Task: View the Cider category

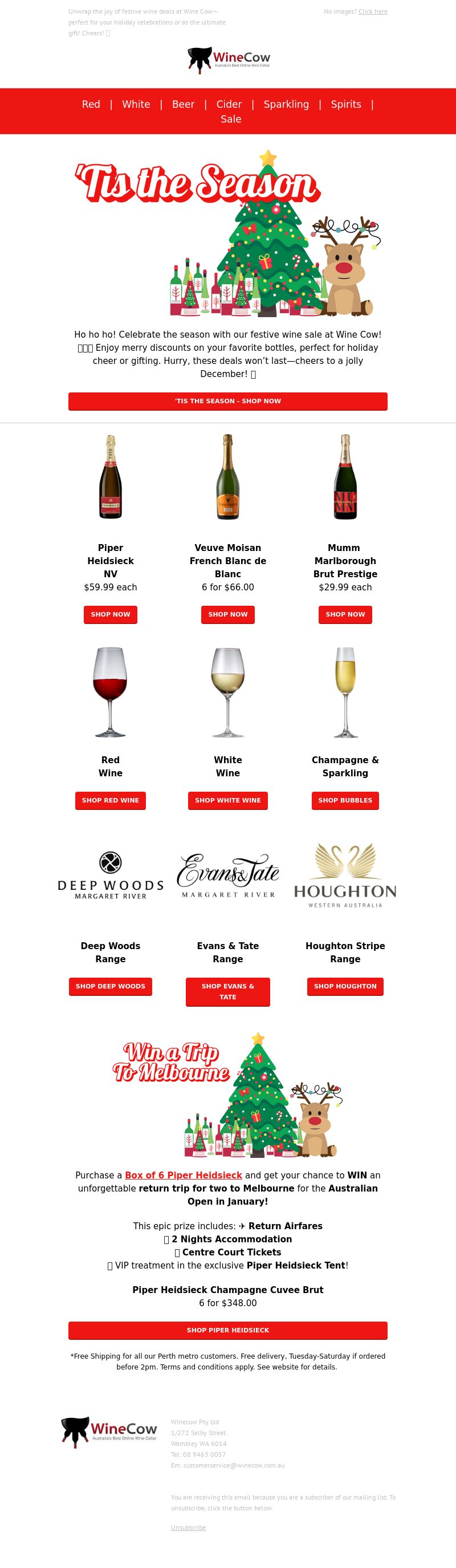Action: [229, 104]
